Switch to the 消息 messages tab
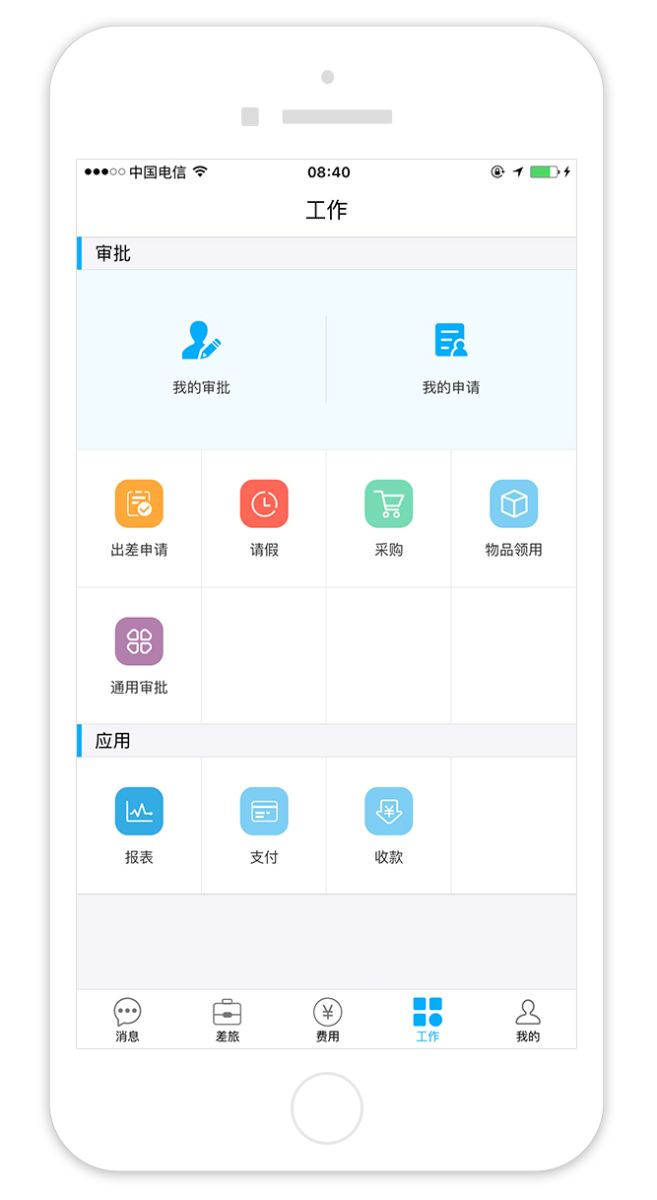 click(x=127, y=1019)
